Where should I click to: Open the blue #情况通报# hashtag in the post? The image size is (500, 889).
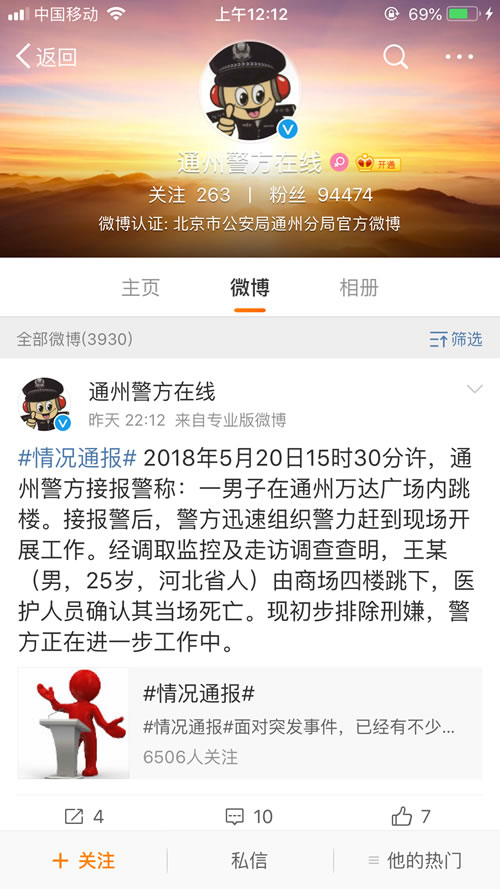point(77,458)
